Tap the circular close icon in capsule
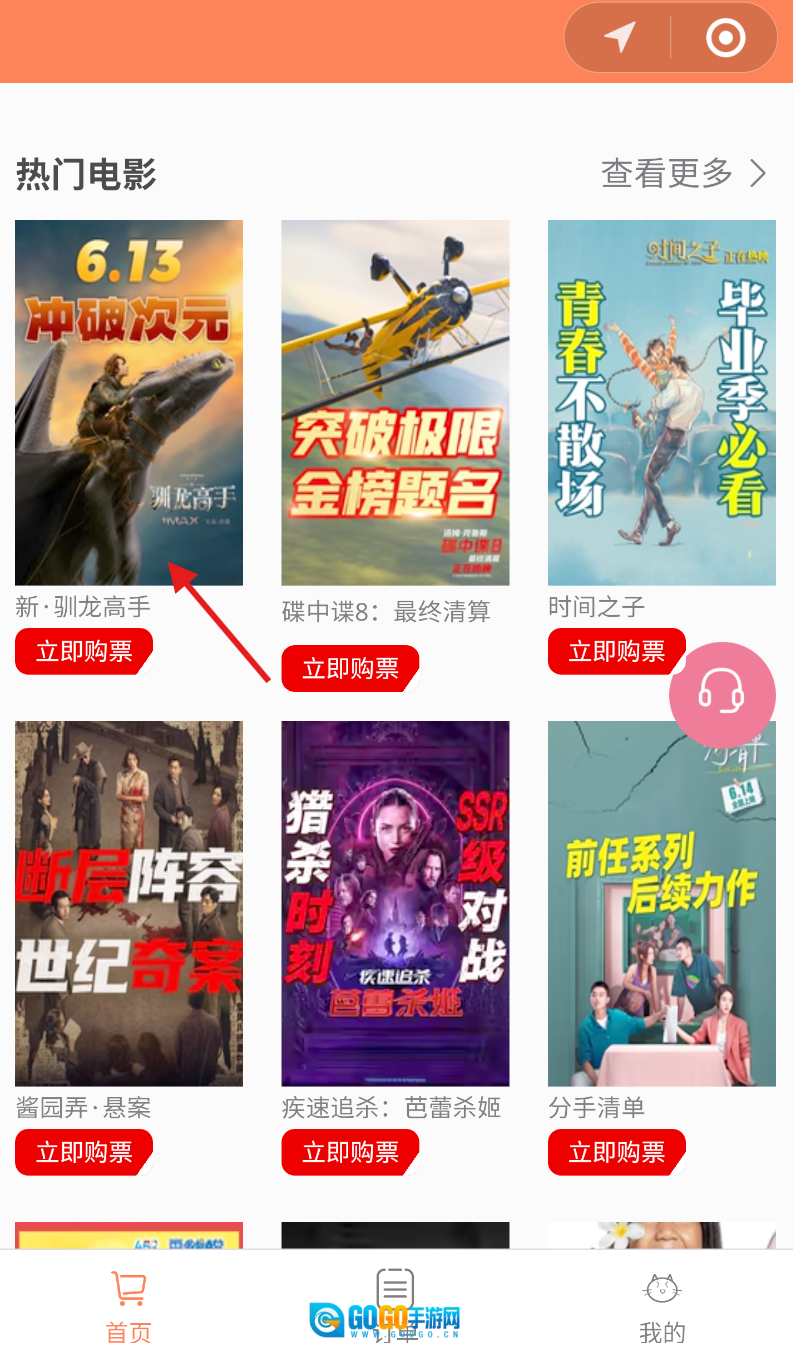The height and width of the screenshot is (1348, 793). 725,39
